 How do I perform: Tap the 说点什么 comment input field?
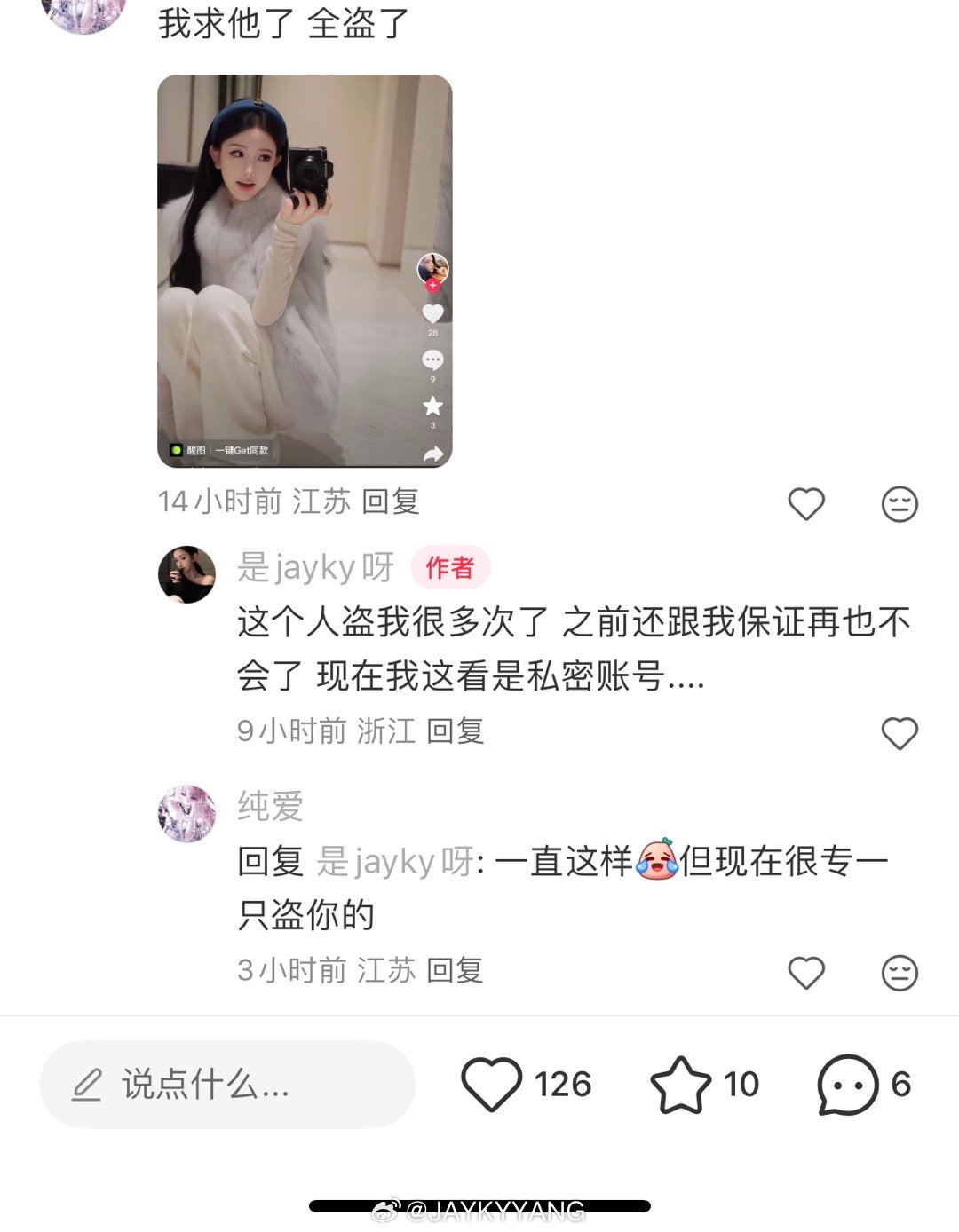204,1083
